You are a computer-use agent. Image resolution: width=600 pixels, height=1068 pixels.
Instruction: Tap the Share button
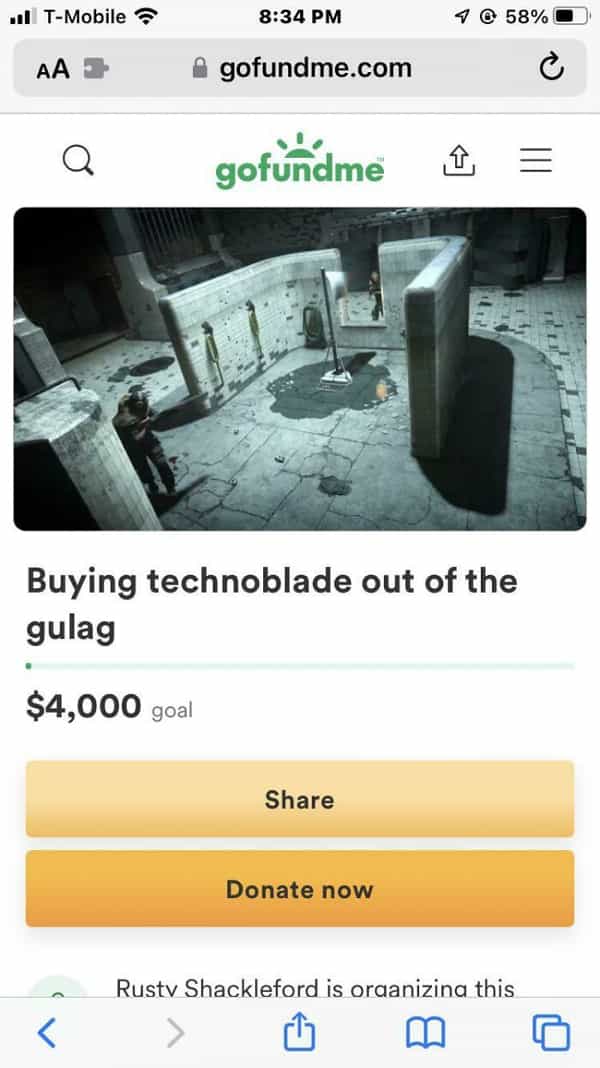(299, 799)
